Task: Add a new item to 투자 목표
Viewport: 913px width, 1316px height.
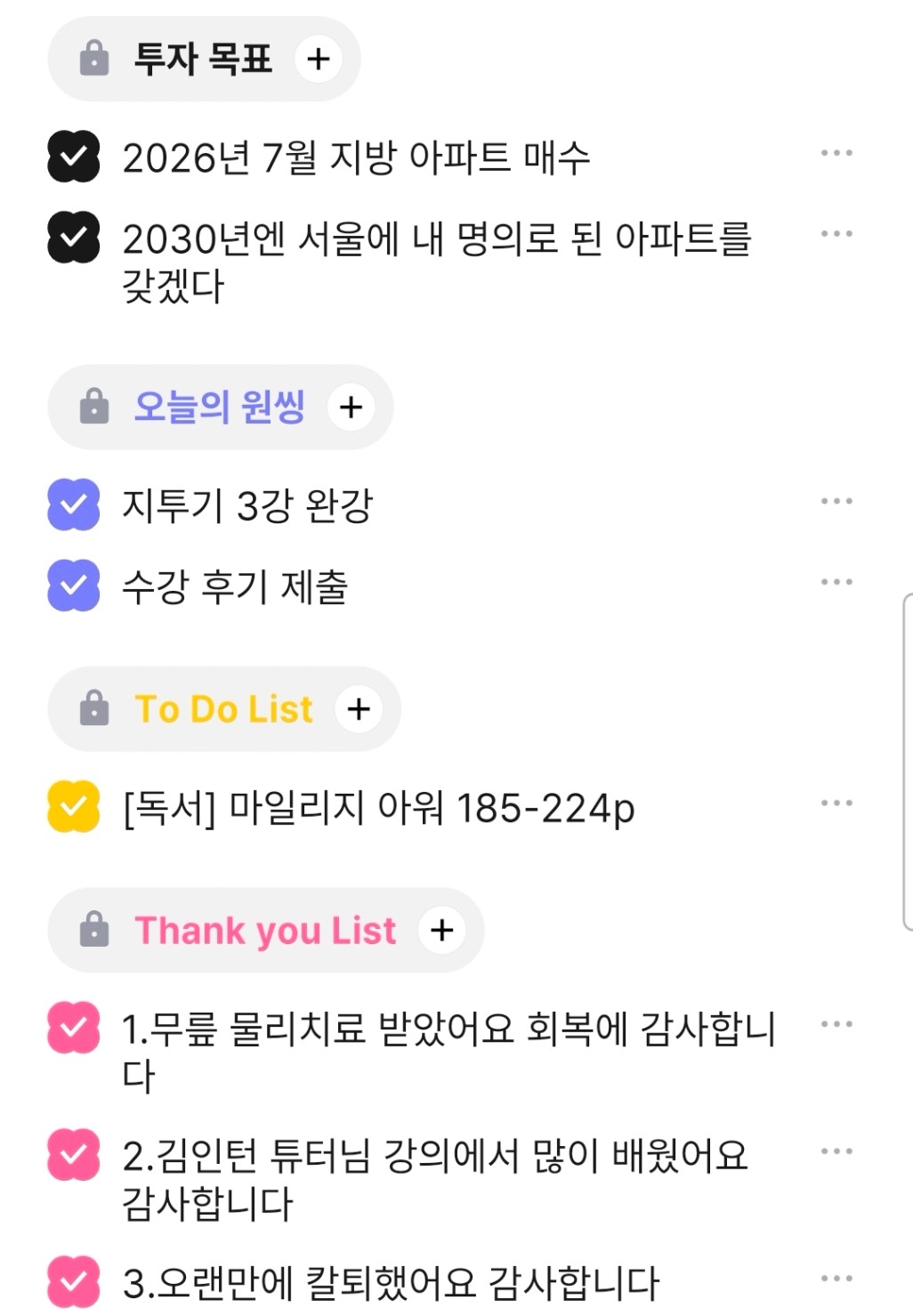Action: tap(318, 60)
